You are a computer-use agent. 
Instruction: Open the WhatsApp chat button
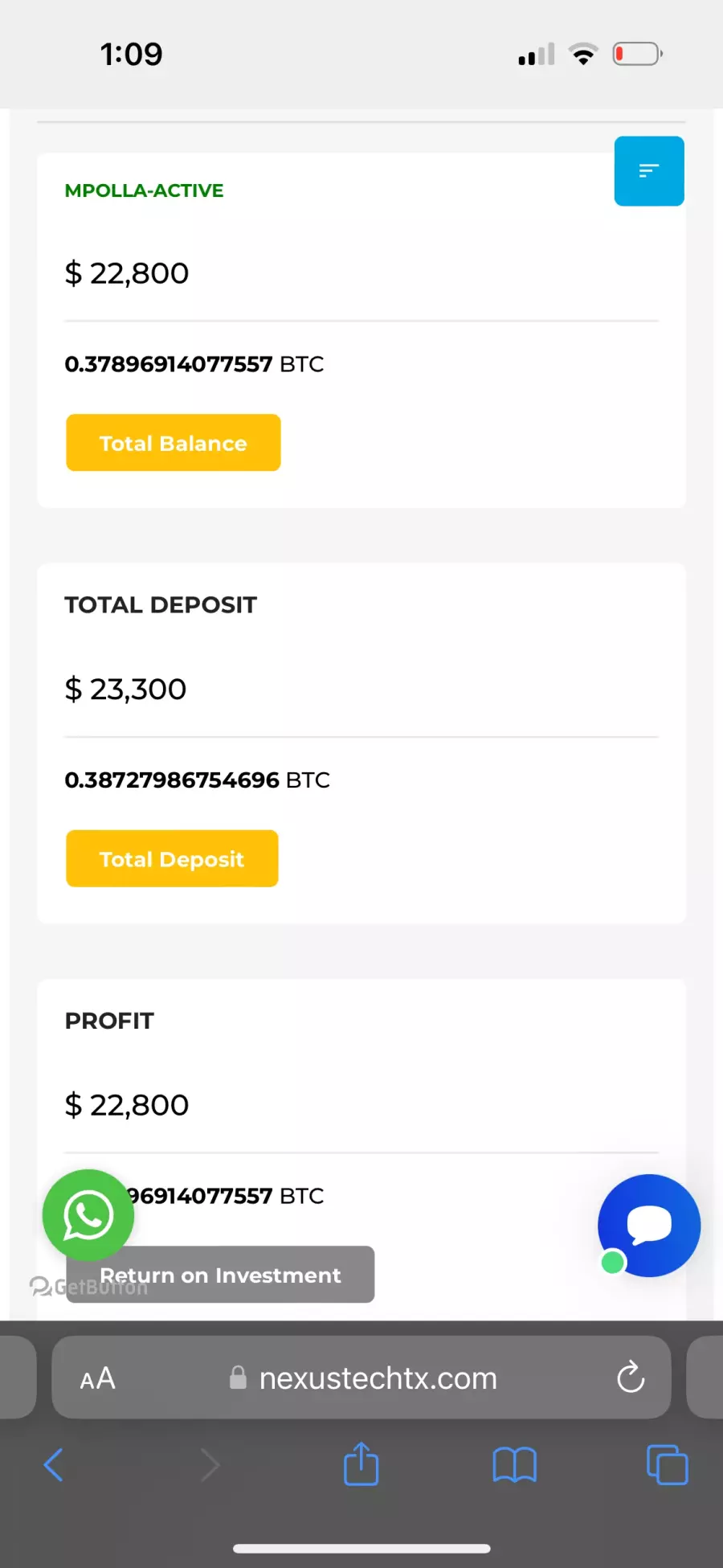point(88,1215)
